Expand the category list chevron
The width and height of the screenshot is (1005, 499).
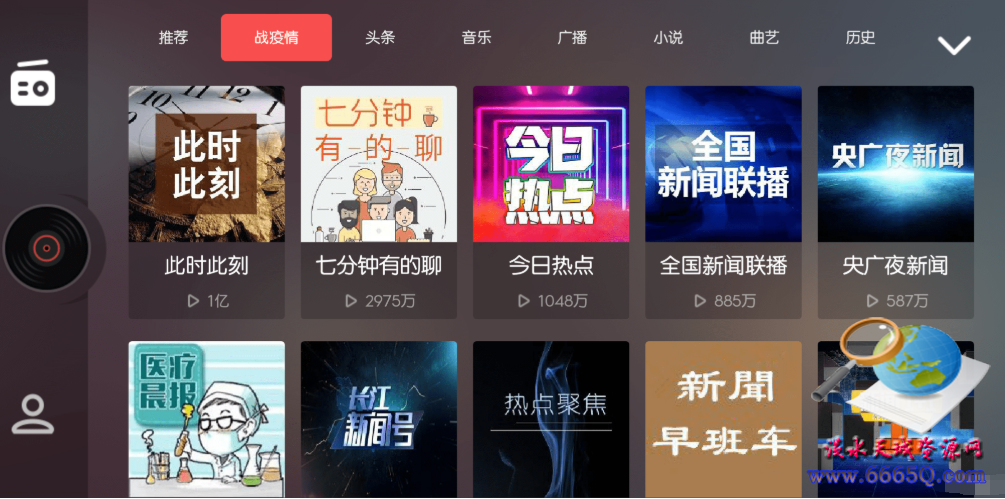[953, 45]
